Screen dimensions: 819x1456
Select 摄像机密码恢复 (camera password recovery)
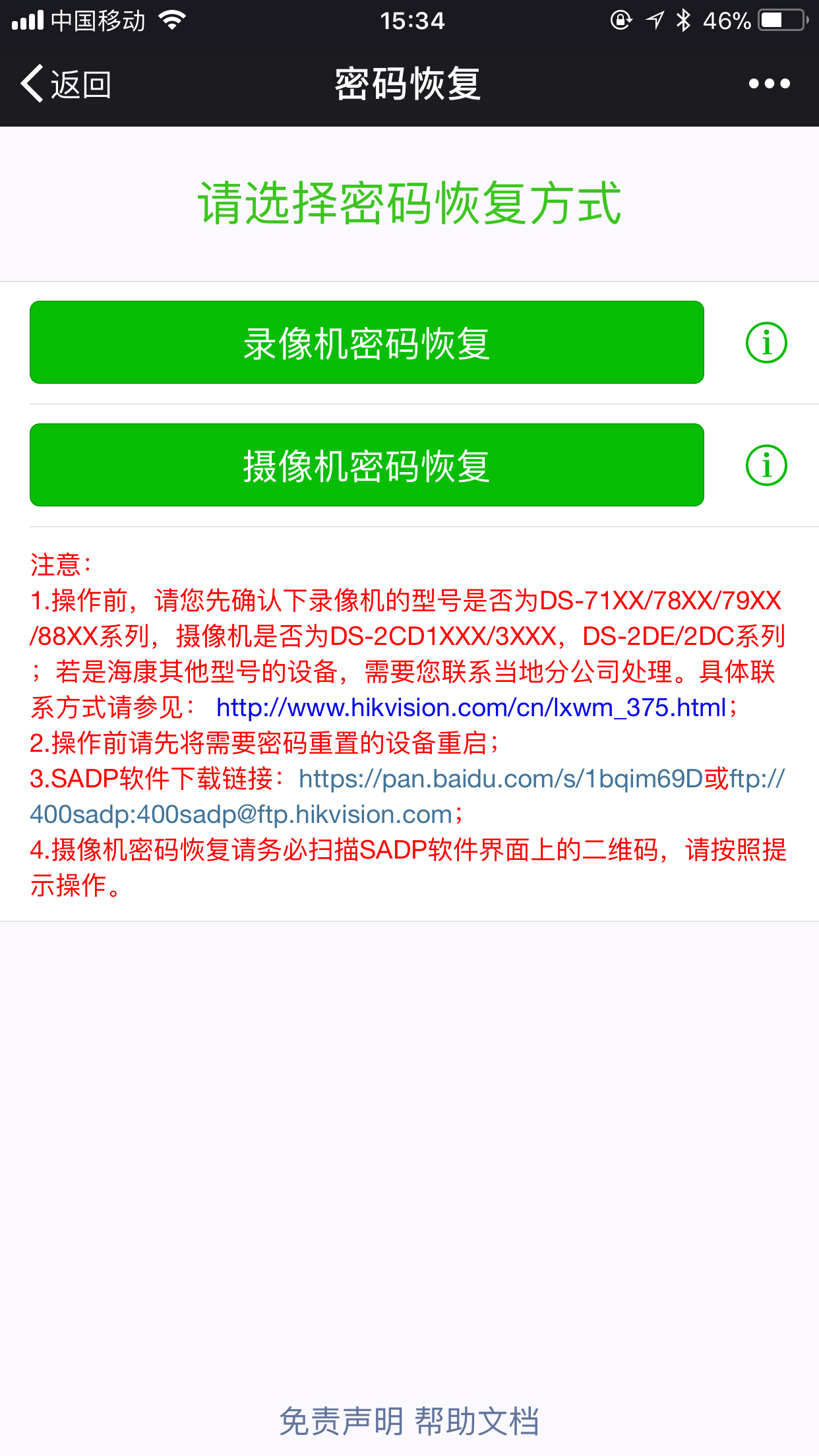[x=367, y=465]
